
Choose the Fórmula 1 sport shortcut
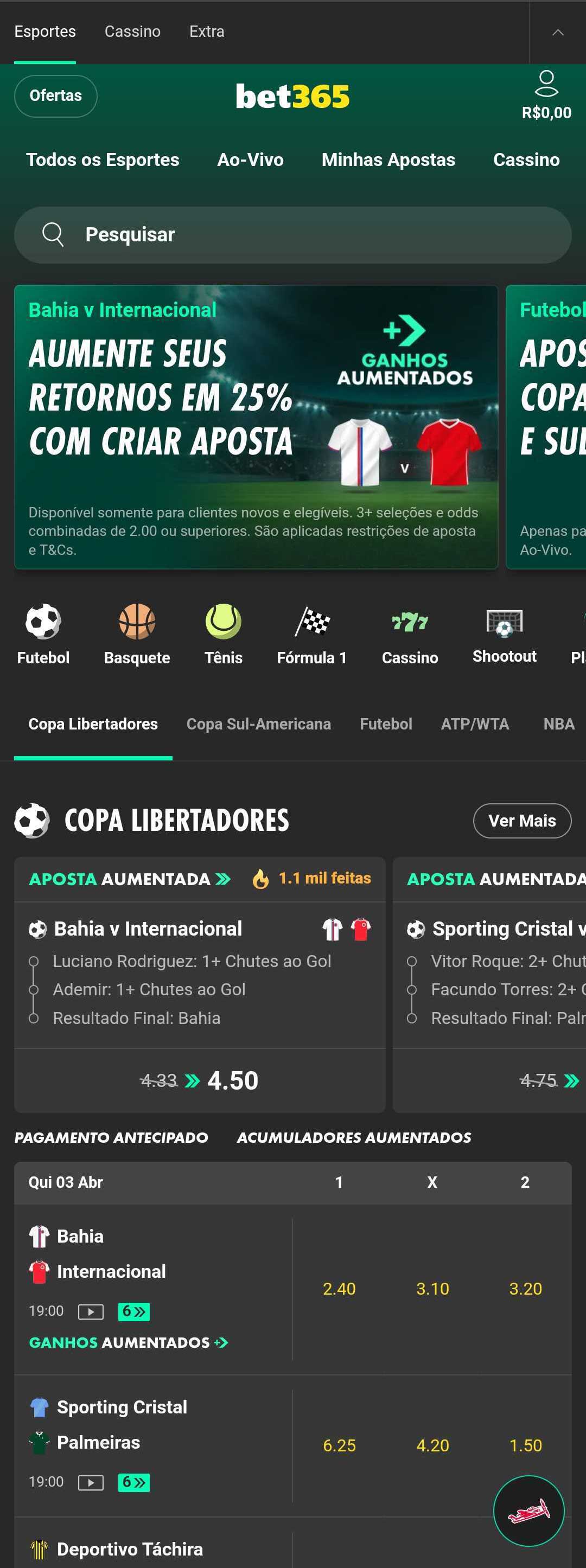[312, 633]
